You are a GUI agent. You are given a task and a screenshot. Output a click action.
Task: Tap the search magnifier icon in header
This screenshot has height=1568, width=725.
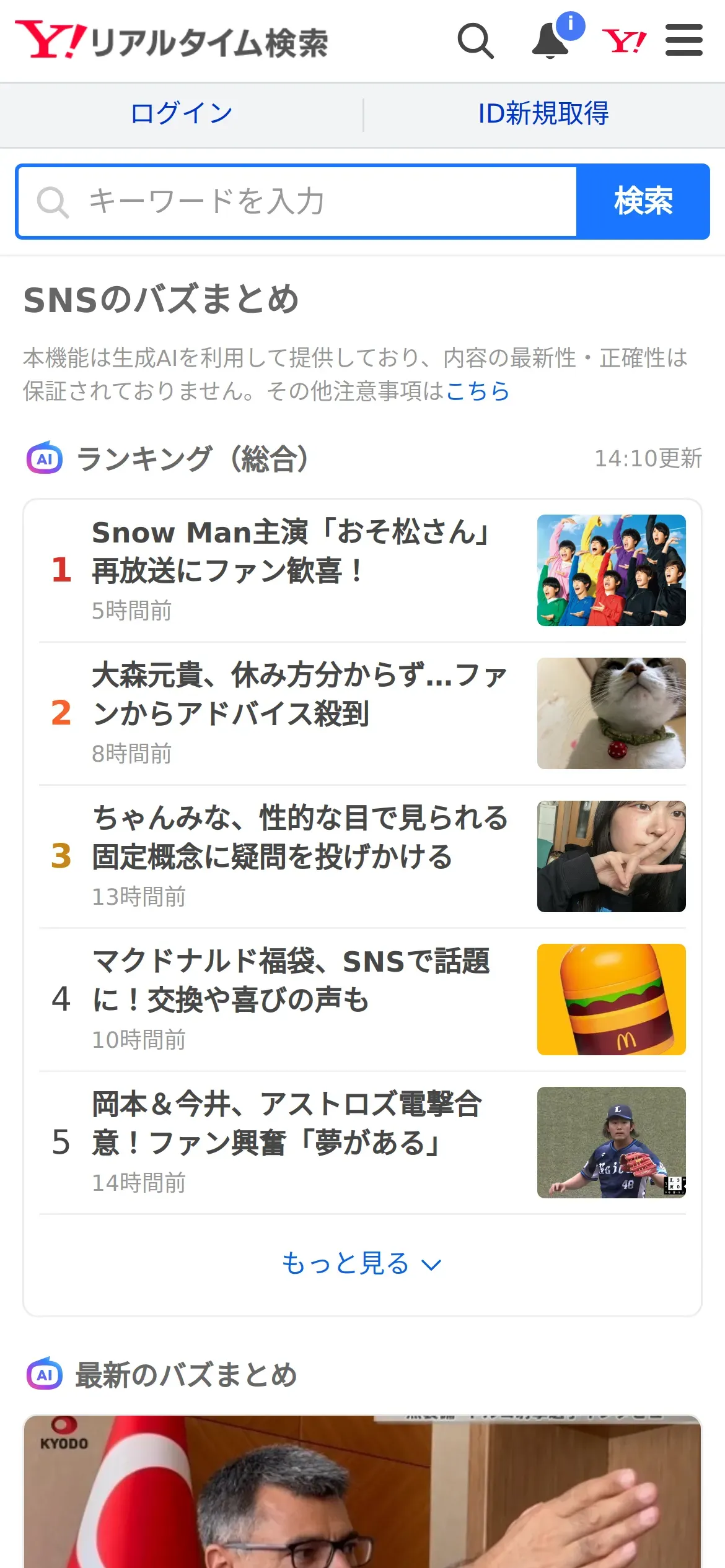475,41
